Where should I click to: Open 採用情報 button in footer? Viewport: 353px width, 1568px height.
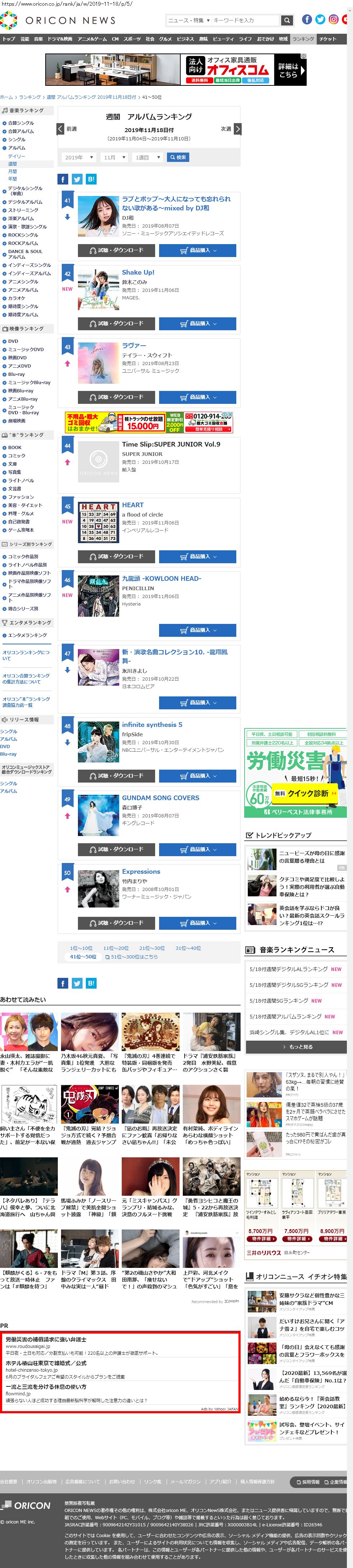coord(307,1481)
